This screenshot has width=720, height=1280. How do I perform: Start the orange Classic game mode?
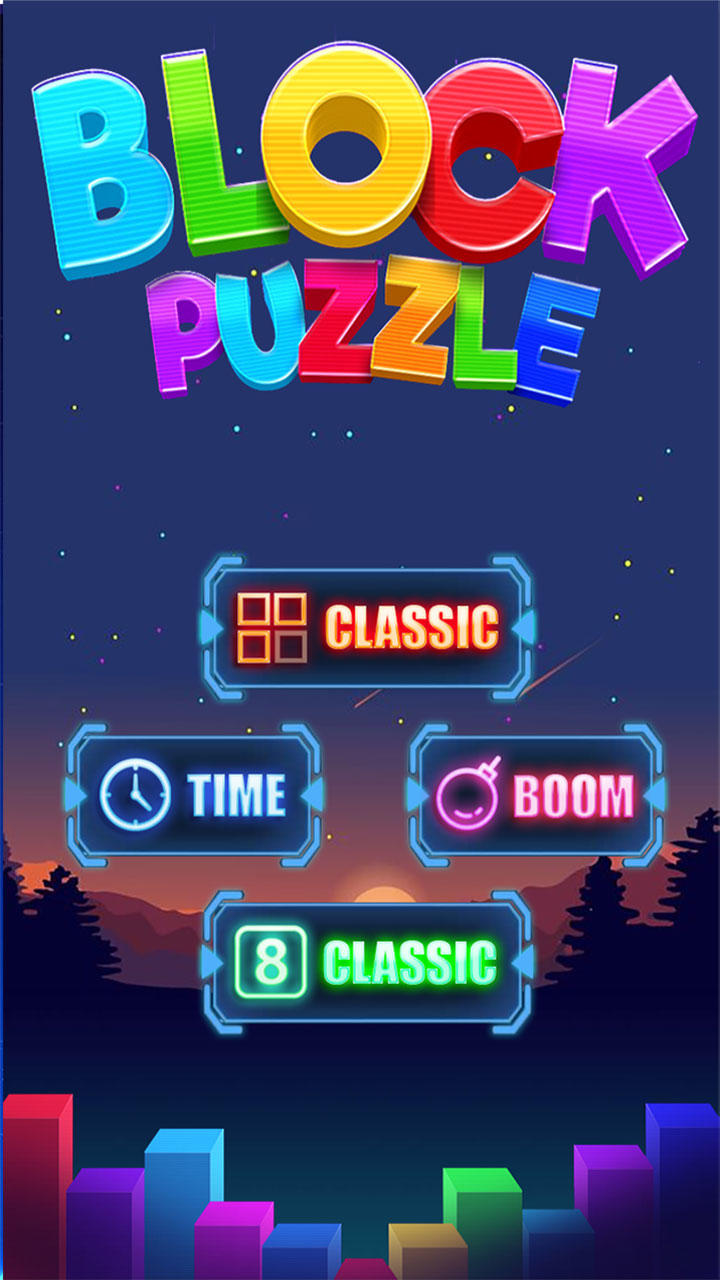click(367, 627)
